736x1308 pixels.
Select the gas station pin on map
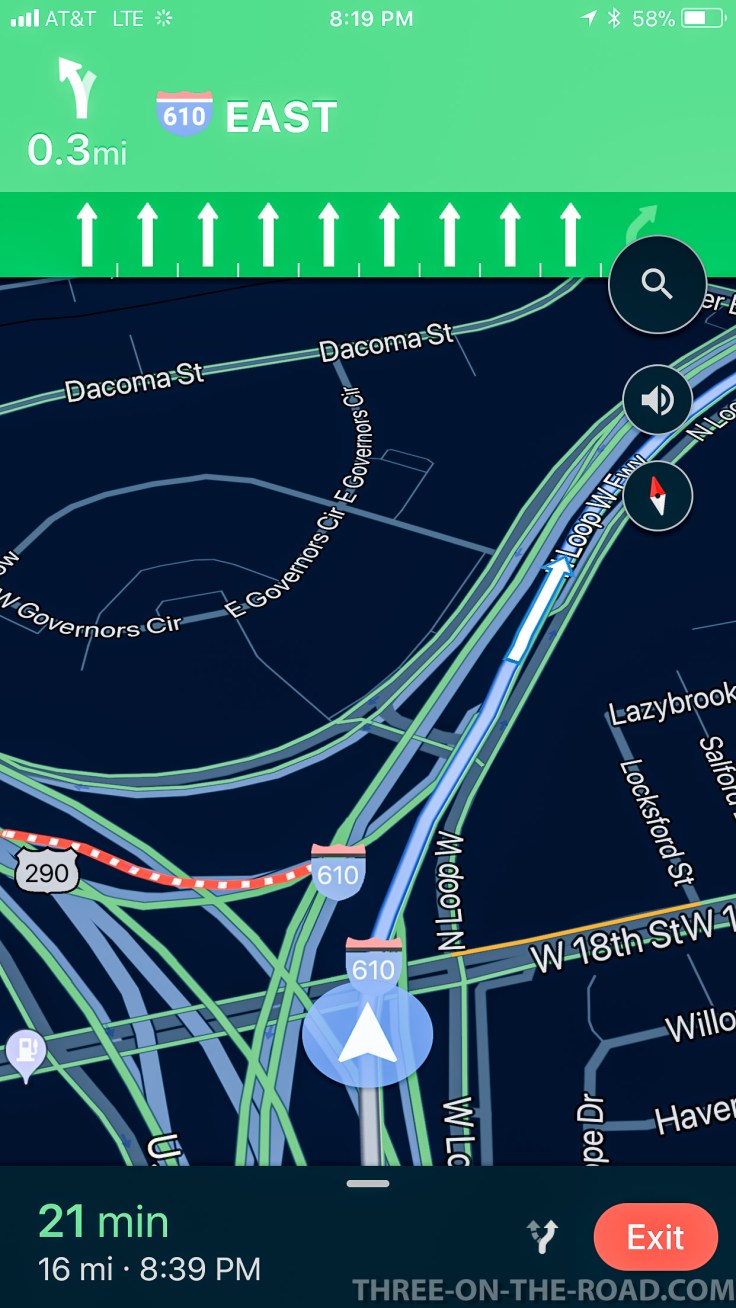coord(25,1052)
